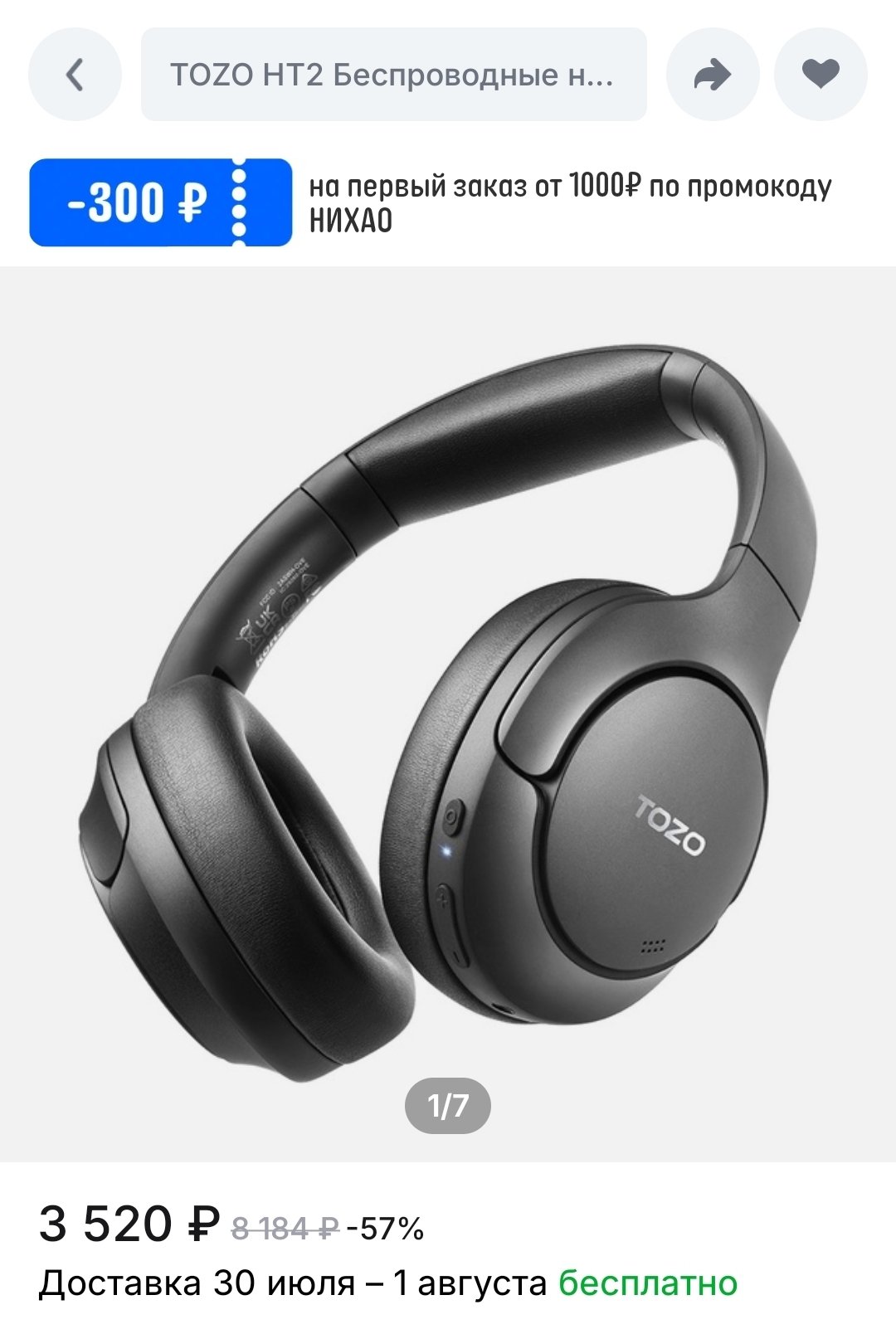Tap the TOZO HT2 title search field
This screenshot has height=1334, width=896.
pos(393,75)
